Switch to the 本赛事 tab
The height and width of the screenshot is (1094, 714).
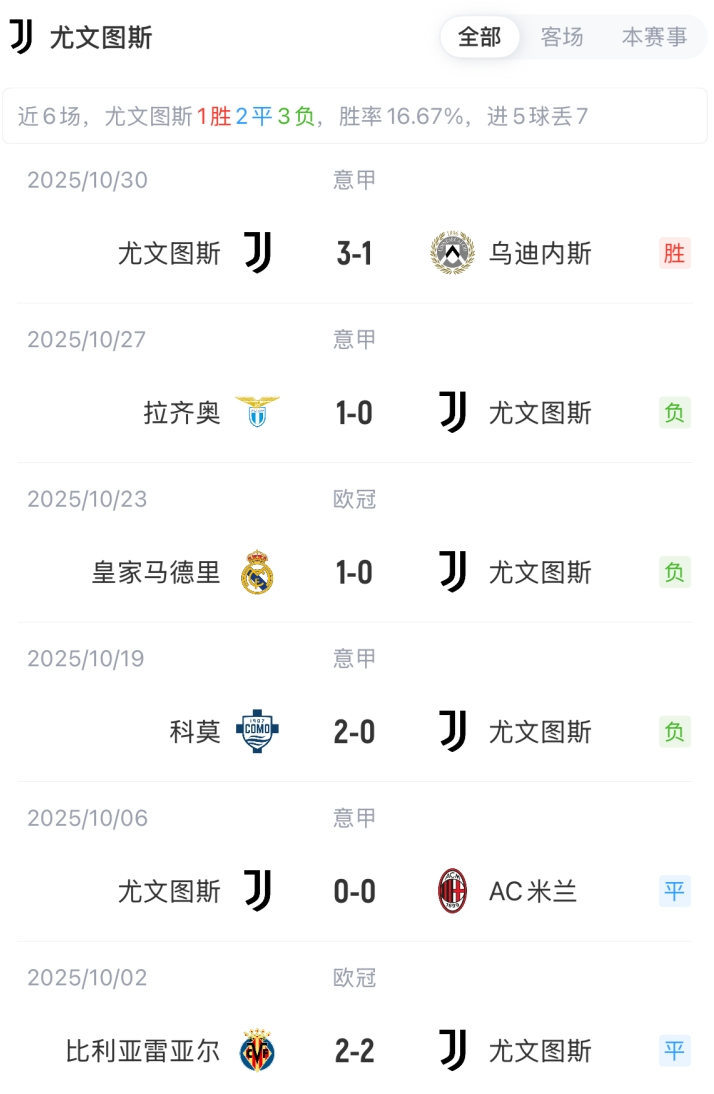(654, 38)
